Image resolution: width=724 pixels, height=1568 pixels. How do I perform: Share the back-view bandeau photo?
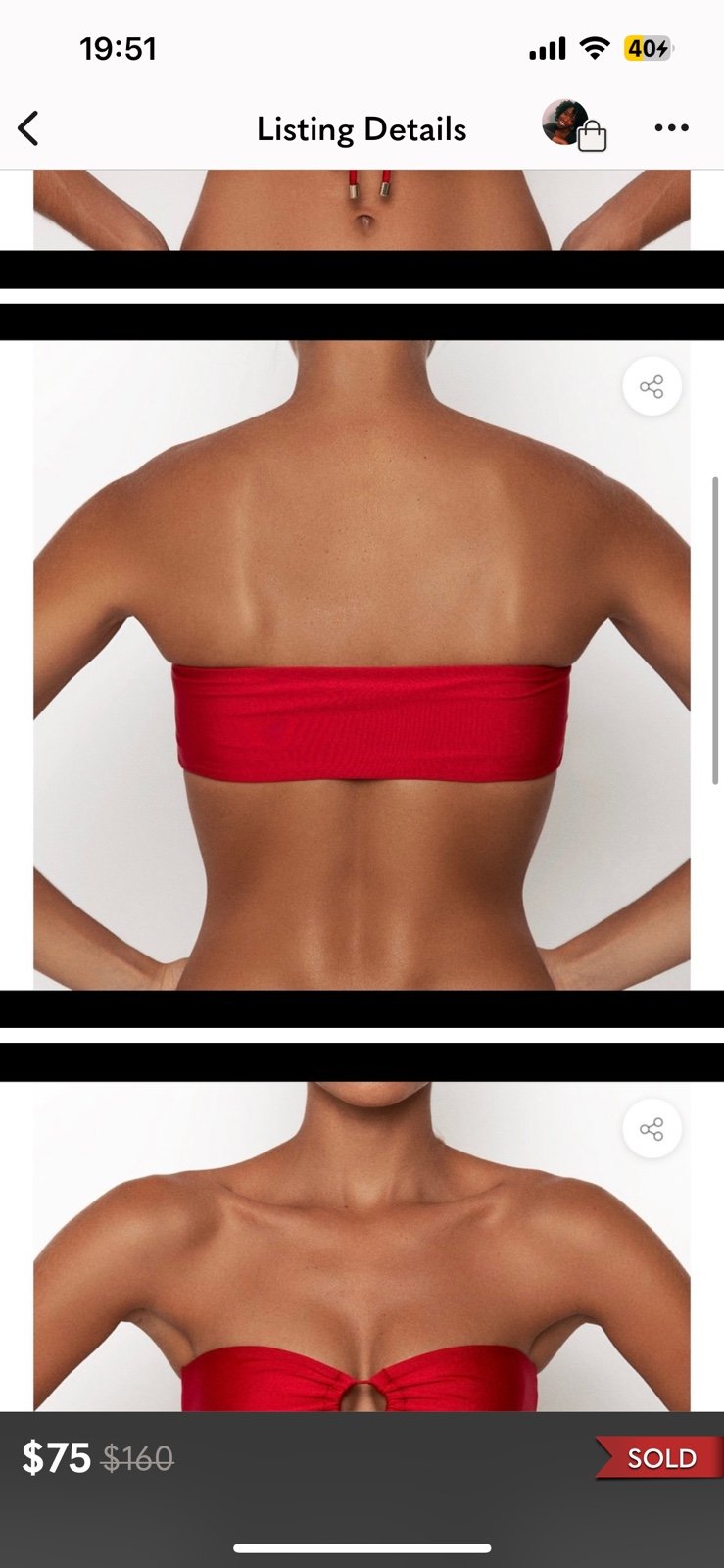click(652, 387)
